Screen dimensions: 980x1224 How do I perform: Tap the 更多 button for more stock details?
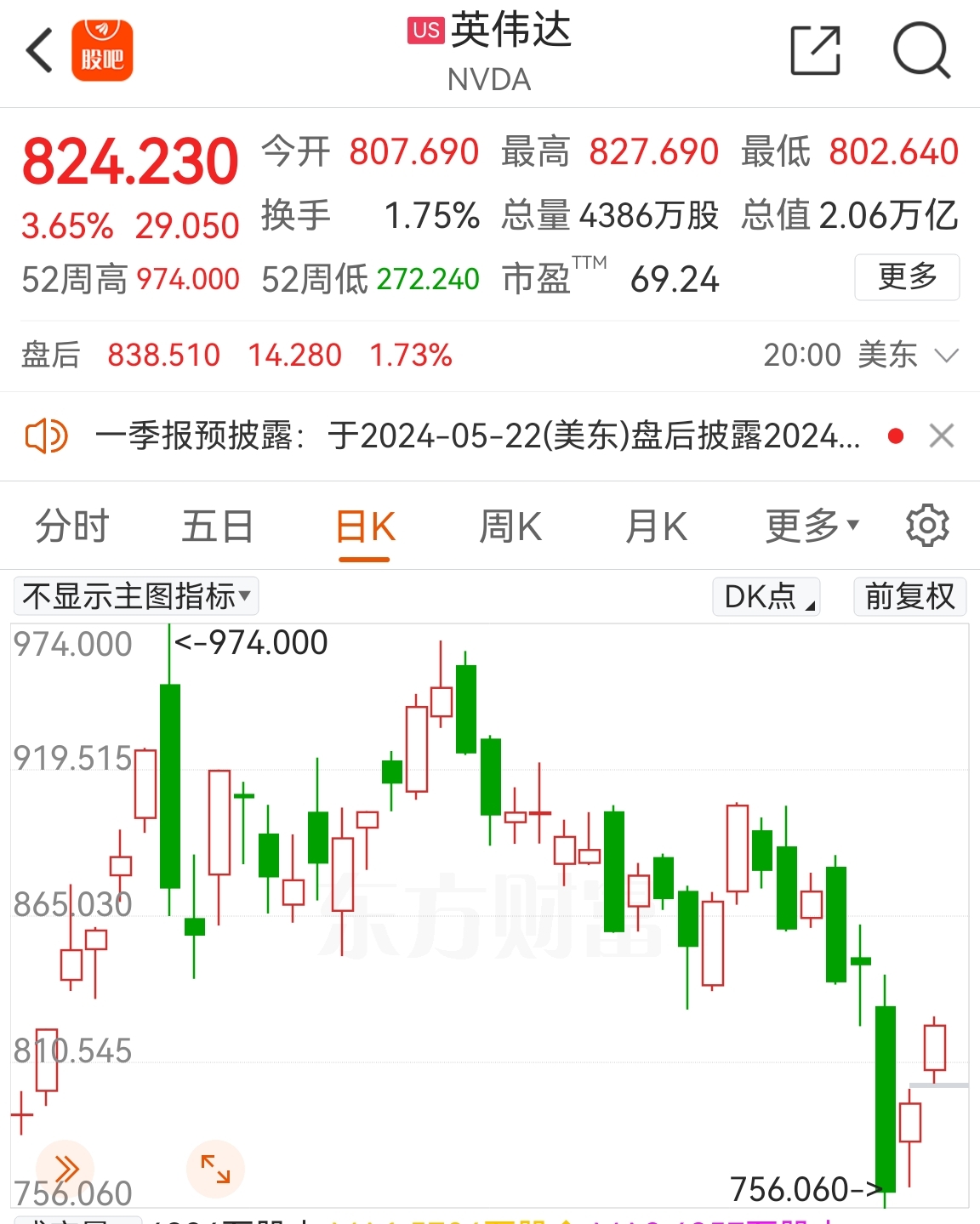907,277
